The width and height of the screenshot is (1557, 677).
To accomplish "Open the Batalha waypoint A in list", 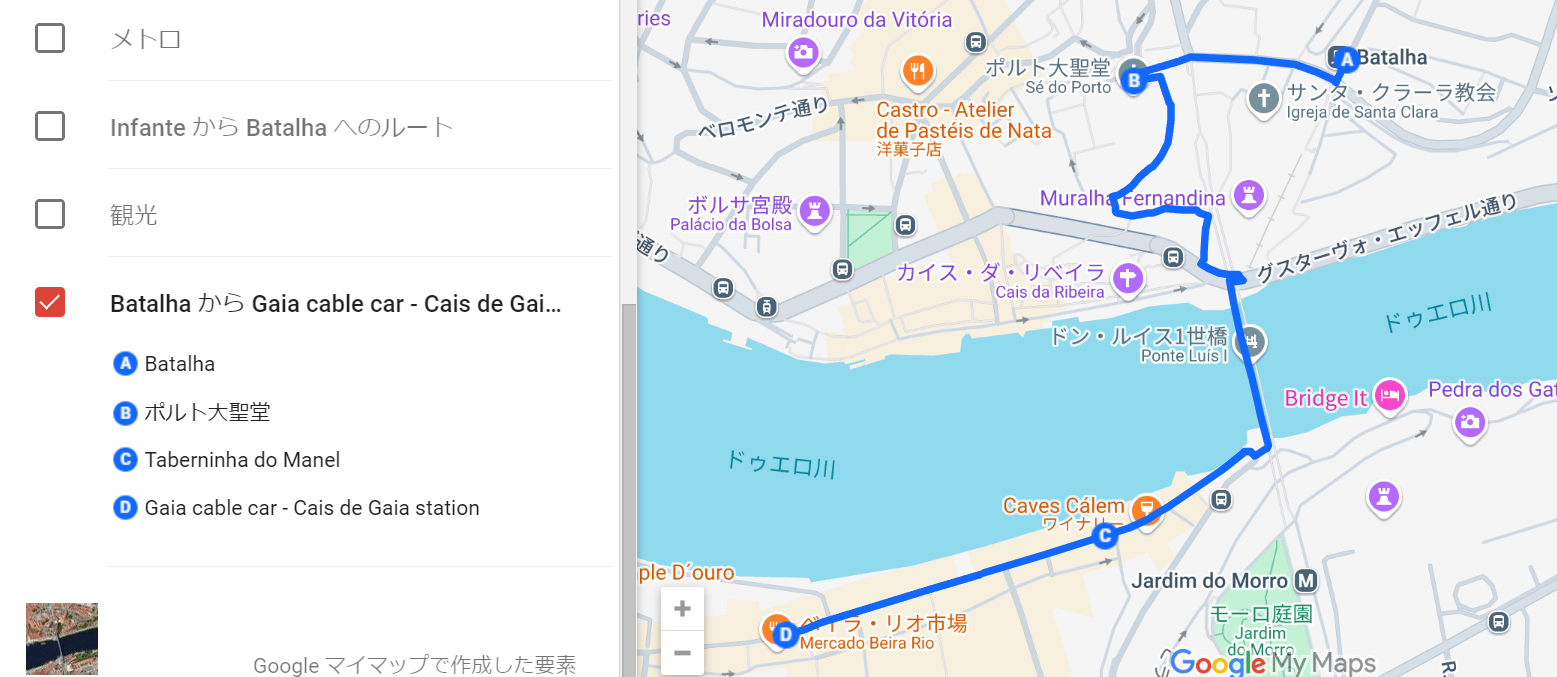I will (180, 364).
